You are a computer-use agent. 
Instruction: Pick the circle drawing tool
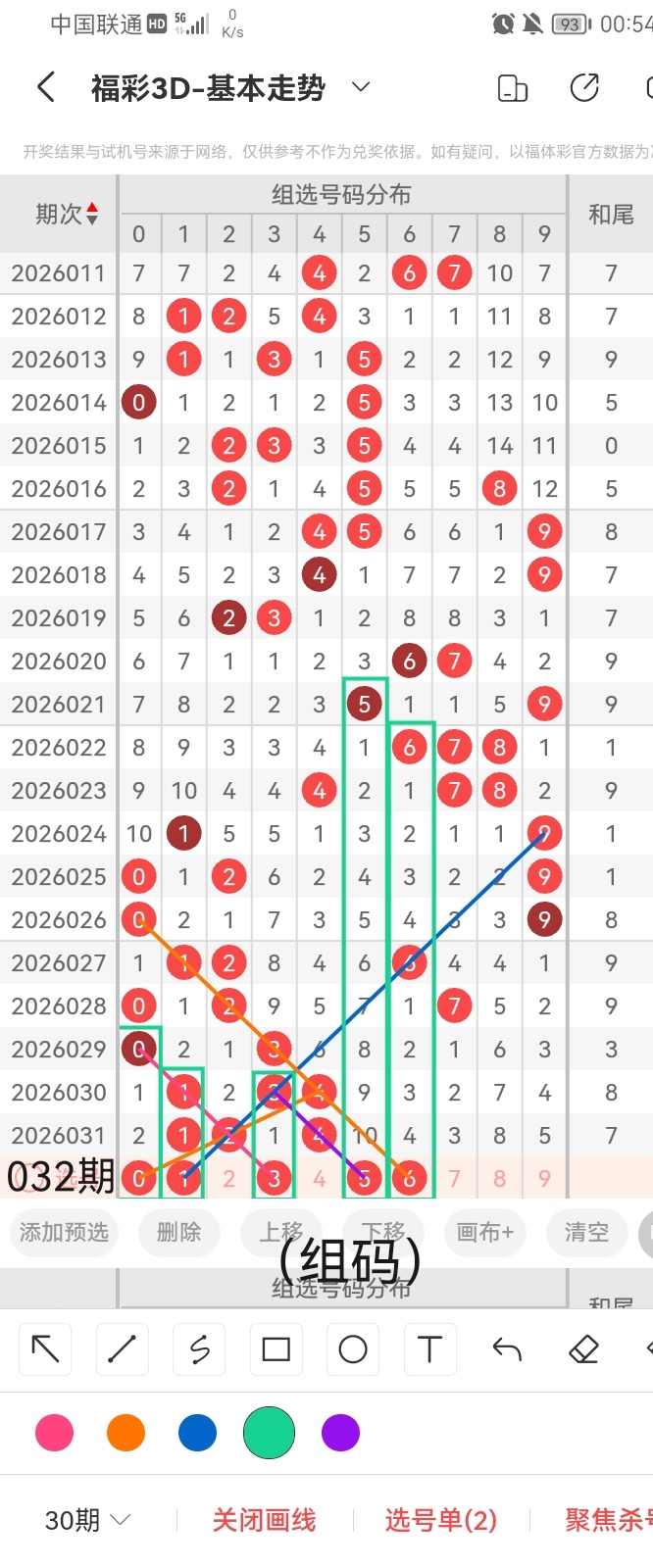click(x=353, y=1349)
